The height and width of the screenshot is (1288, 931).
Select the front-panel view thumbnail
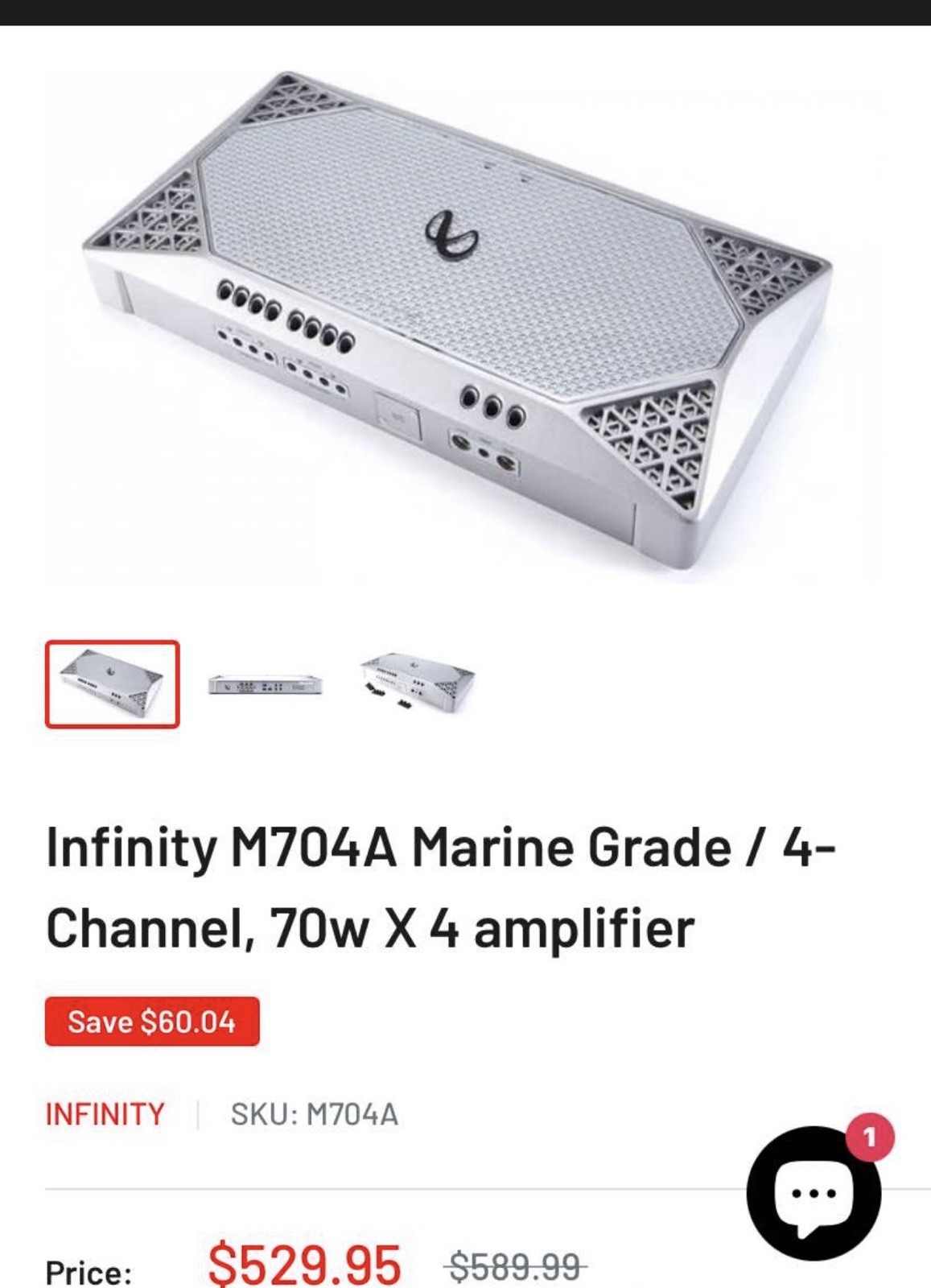click(266, 685)
